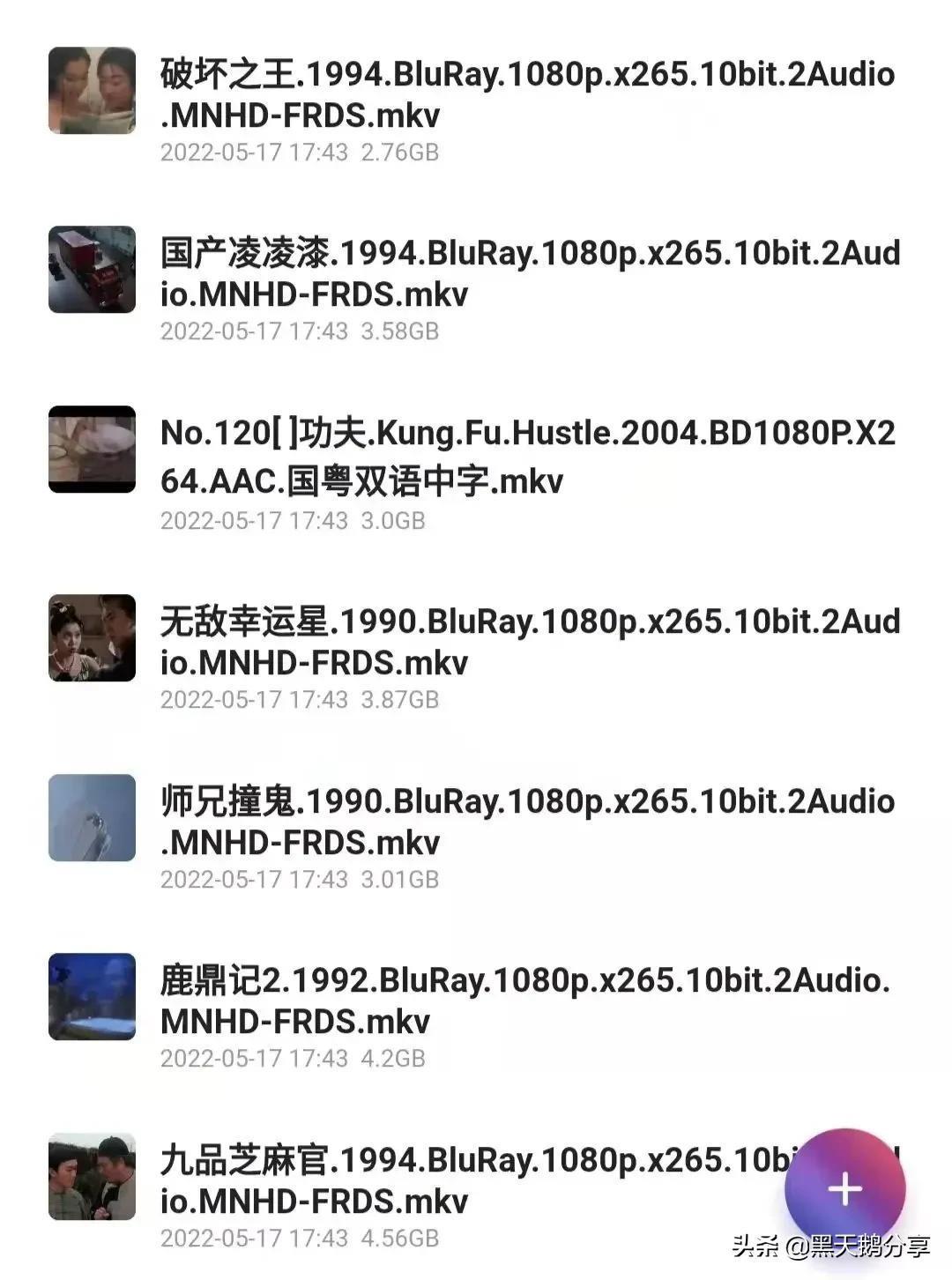Open the 国产凌凌漆 1994 video file
This screenshot has height=1280, width=952.
coord(529,273)
